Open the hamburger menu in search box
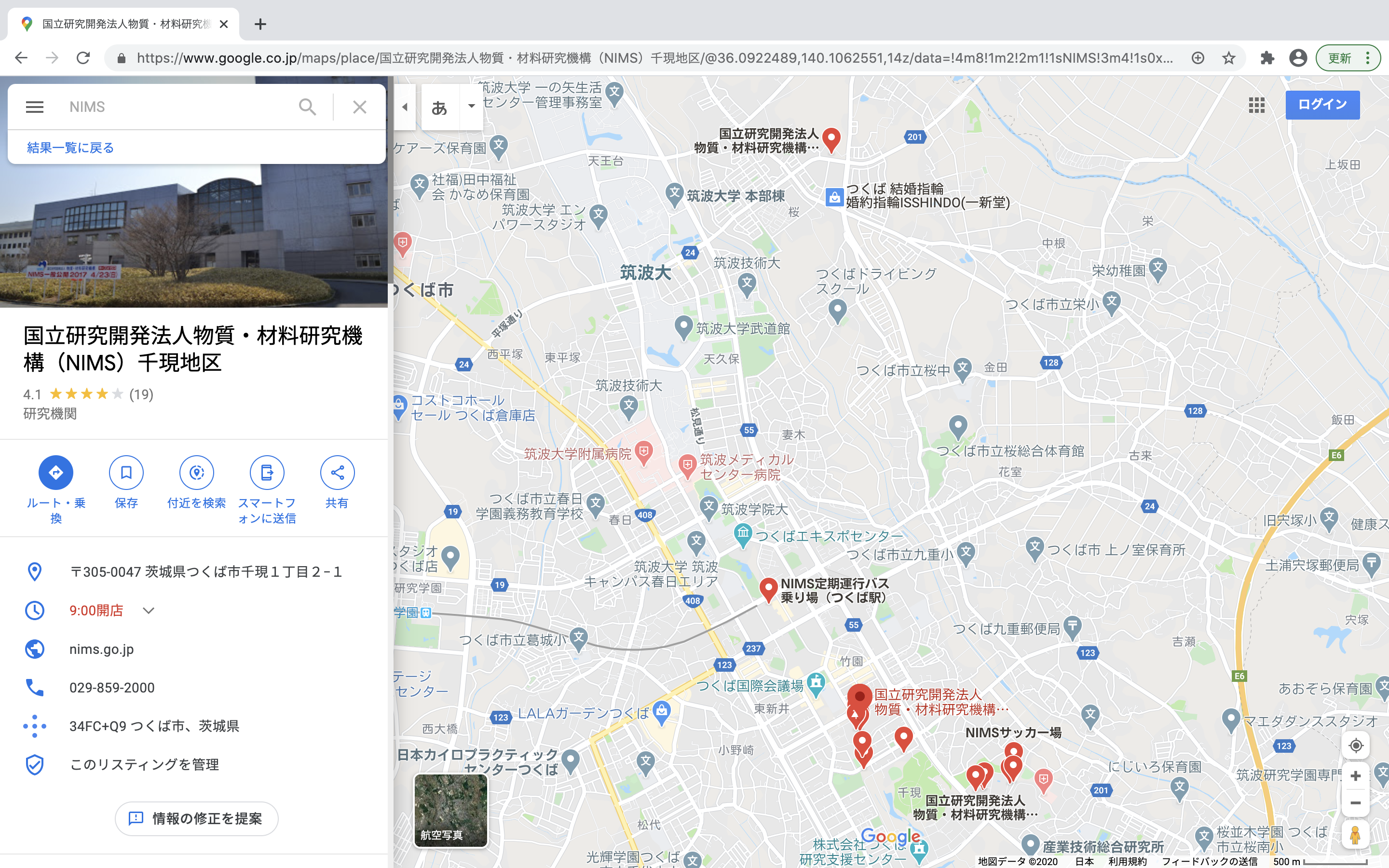Viewport: 1389px width, 868px height. (x=34, y=107)
